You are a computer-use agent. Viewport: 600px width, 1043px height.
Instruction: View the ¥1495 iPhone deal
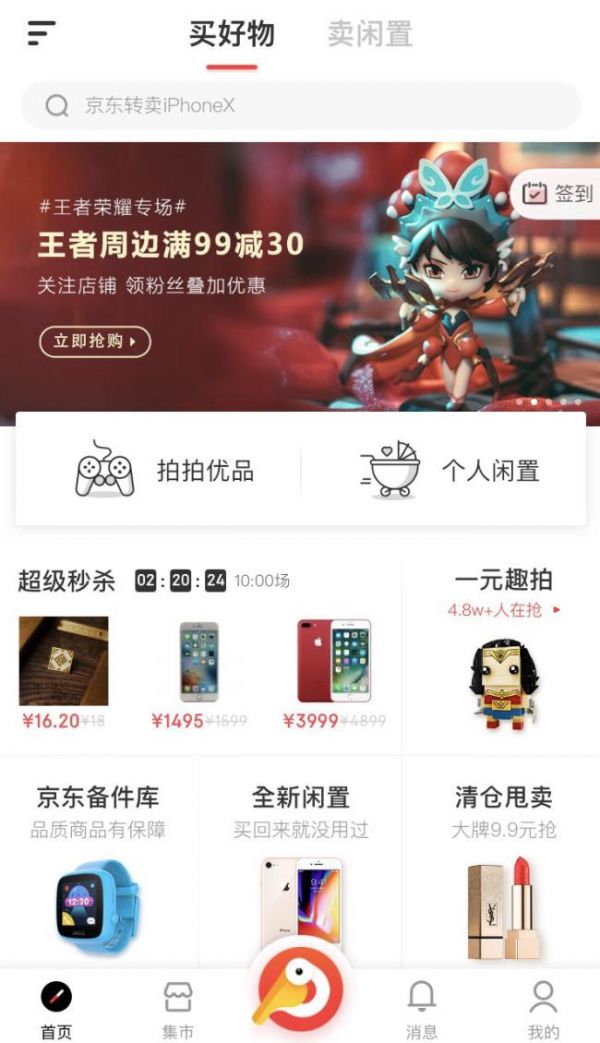(198, 670)
